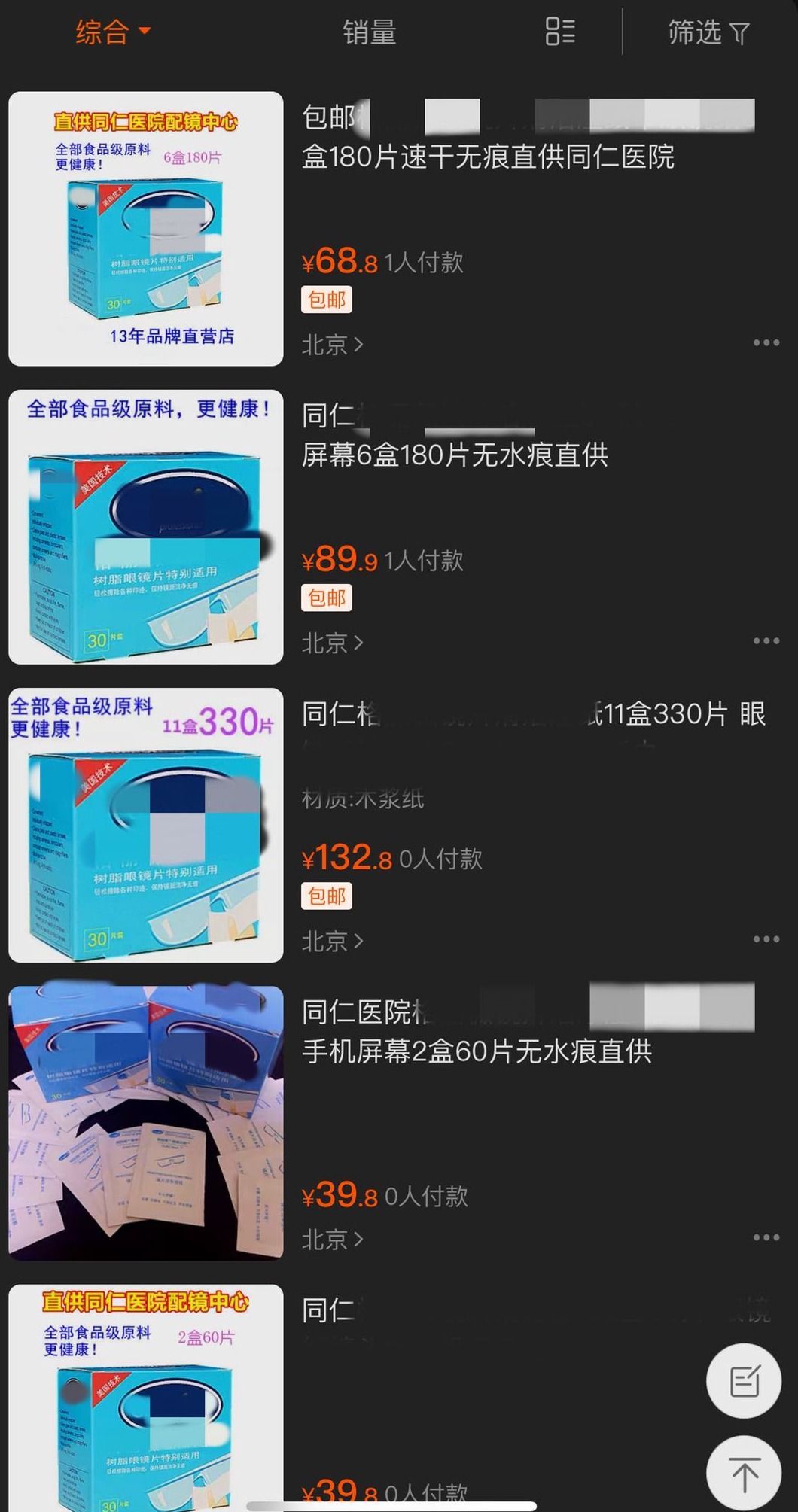Viewport: 798px width, 1512px height.
Task: Open more options for the 2盒60片 item
Action: (x=766, y=1237)
